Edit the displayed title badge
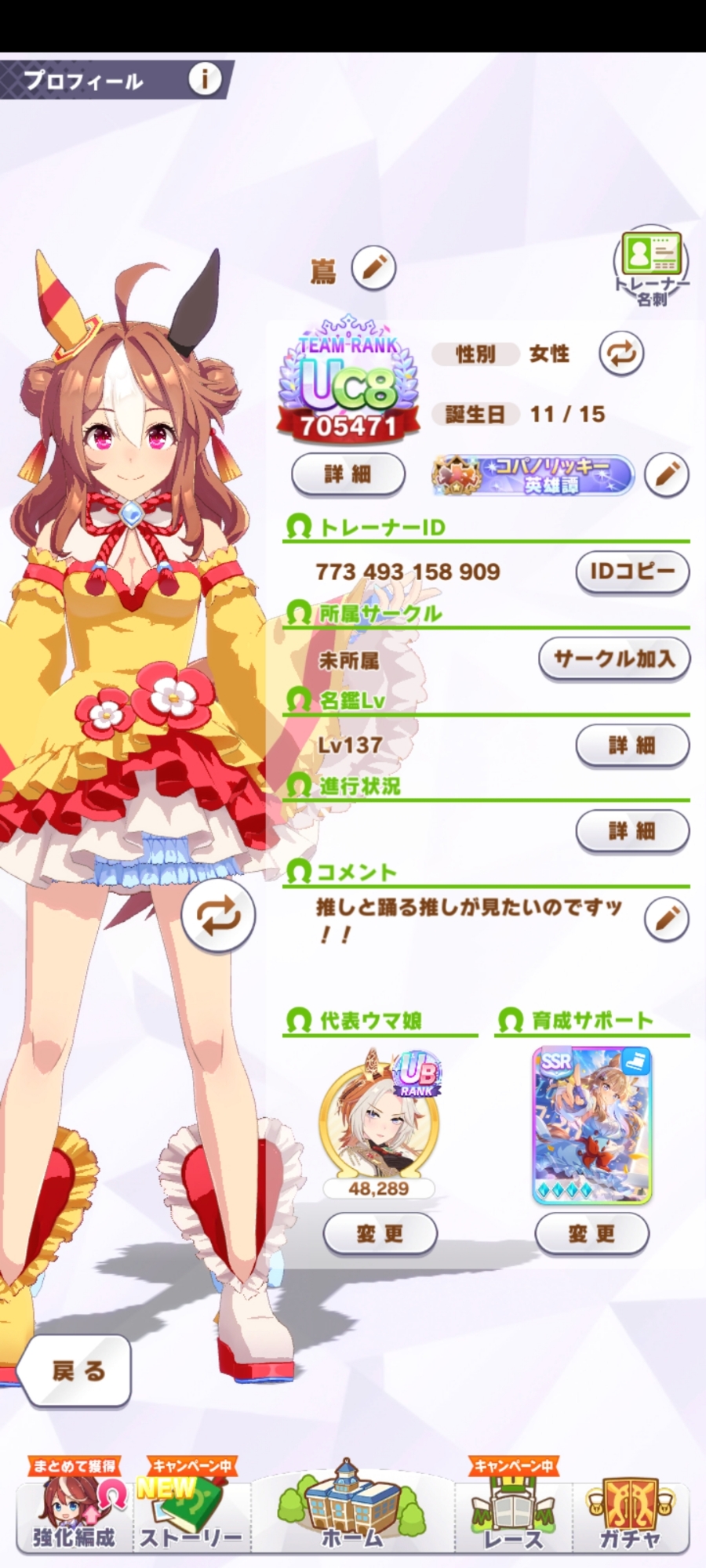Screen dimensions: 706x1568 [x=667, y=474]
